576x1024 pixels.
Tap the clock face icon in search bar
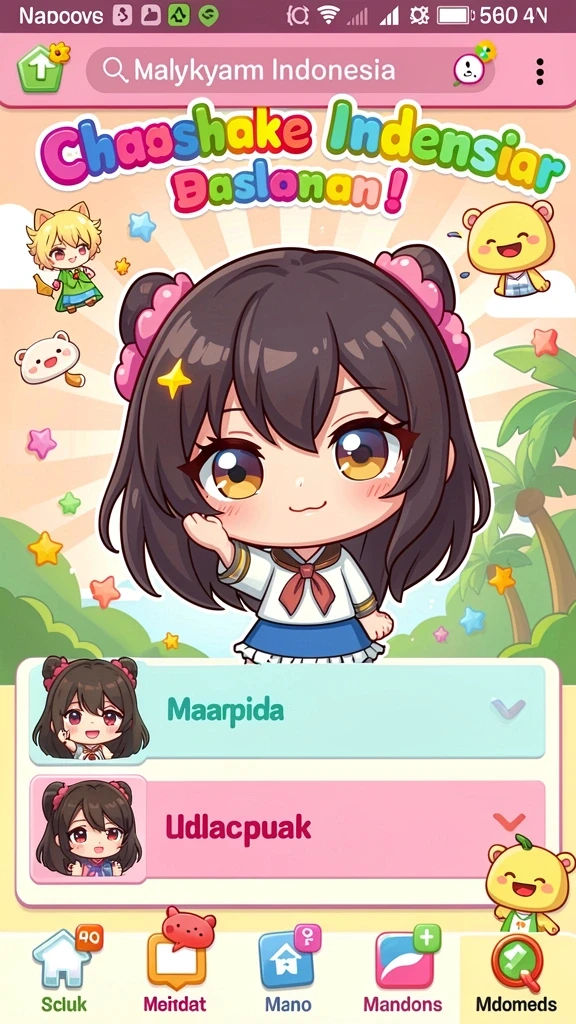[469, 70]
